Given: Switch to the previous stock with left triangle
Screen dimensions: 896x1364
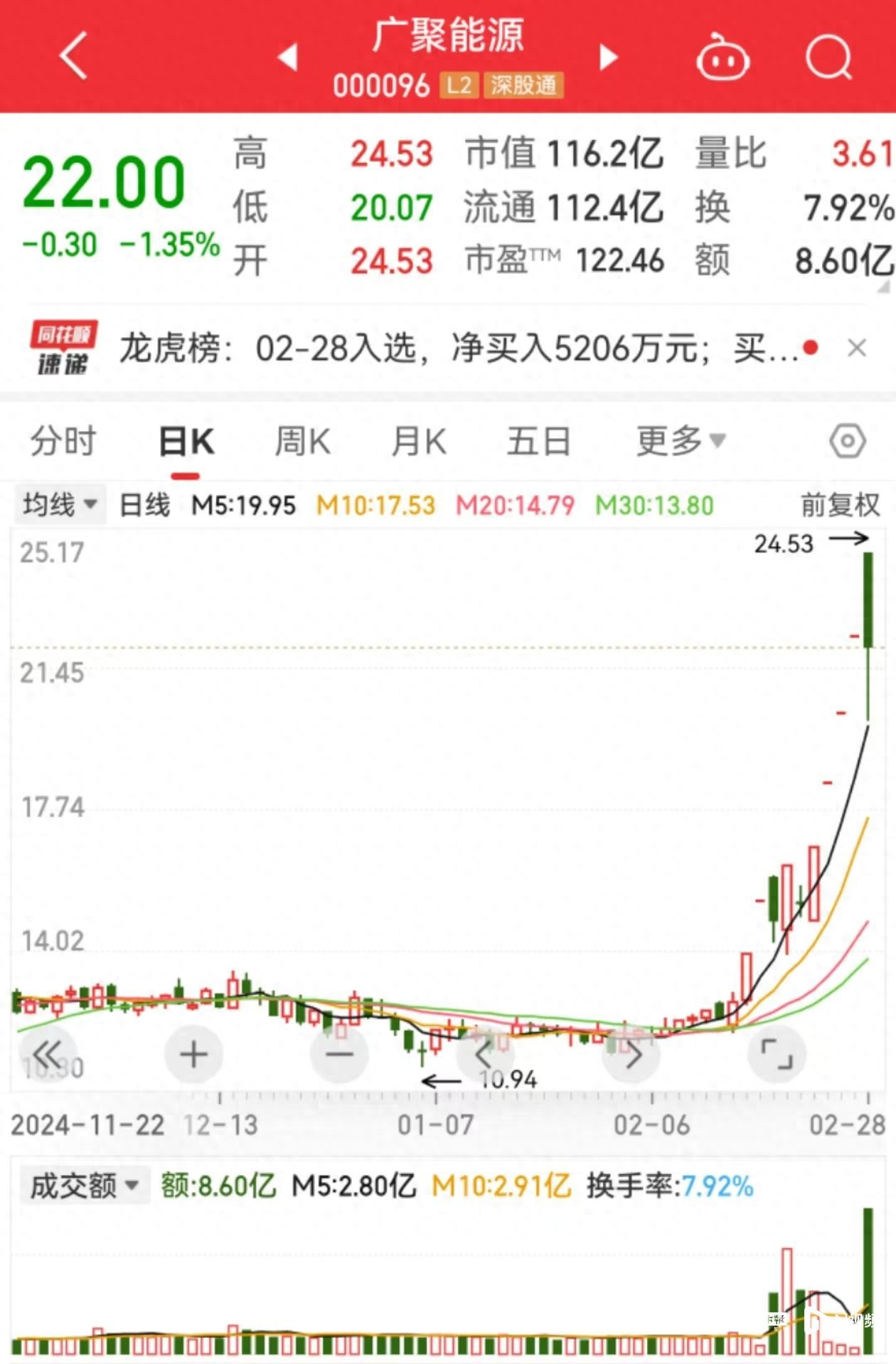Looking at the screenshot, I should point(288,57).
